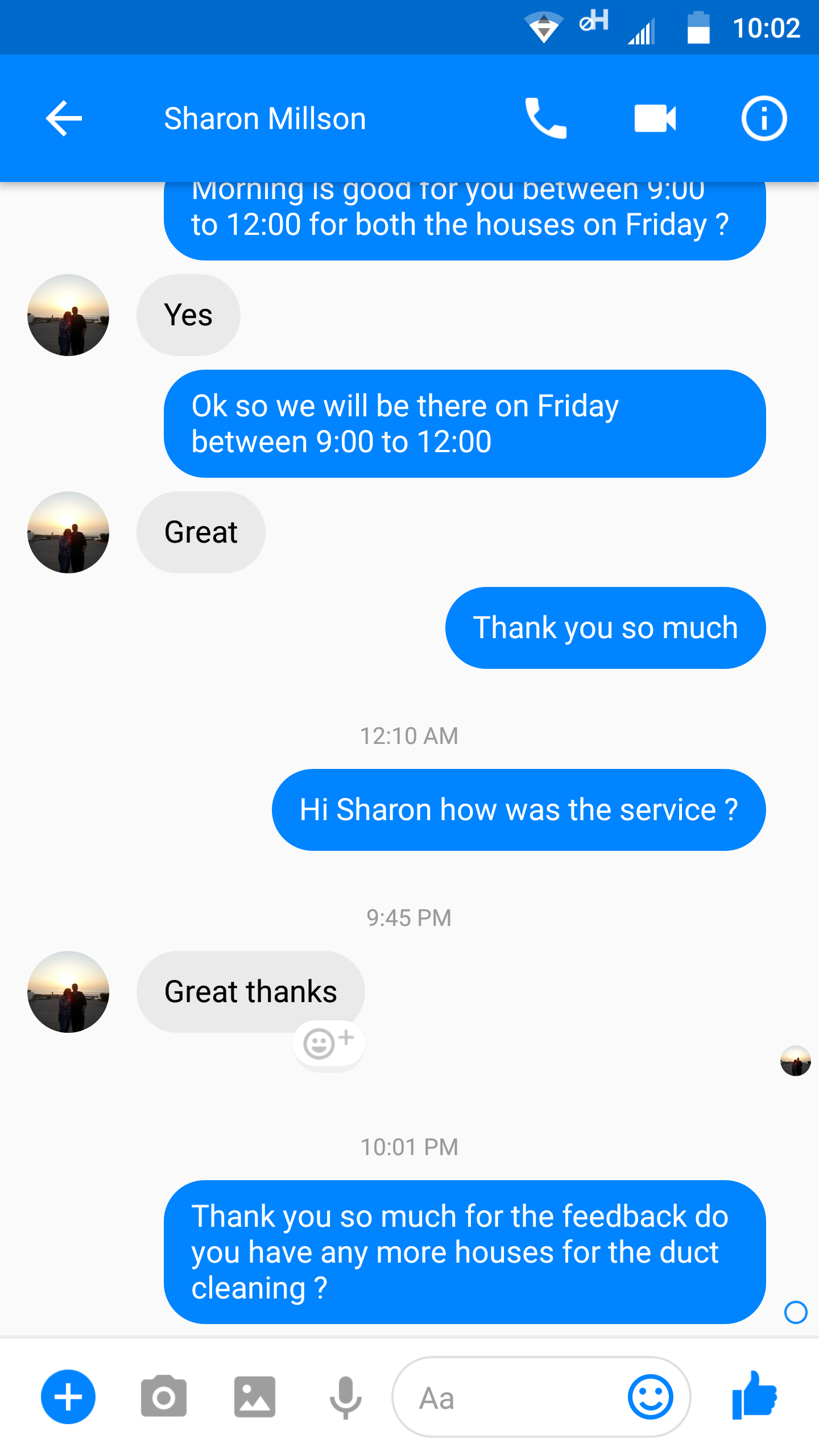Add a reaction to "Great thanks"
The width and height of the screenshot is (819, 1456).
point(328,1043)
